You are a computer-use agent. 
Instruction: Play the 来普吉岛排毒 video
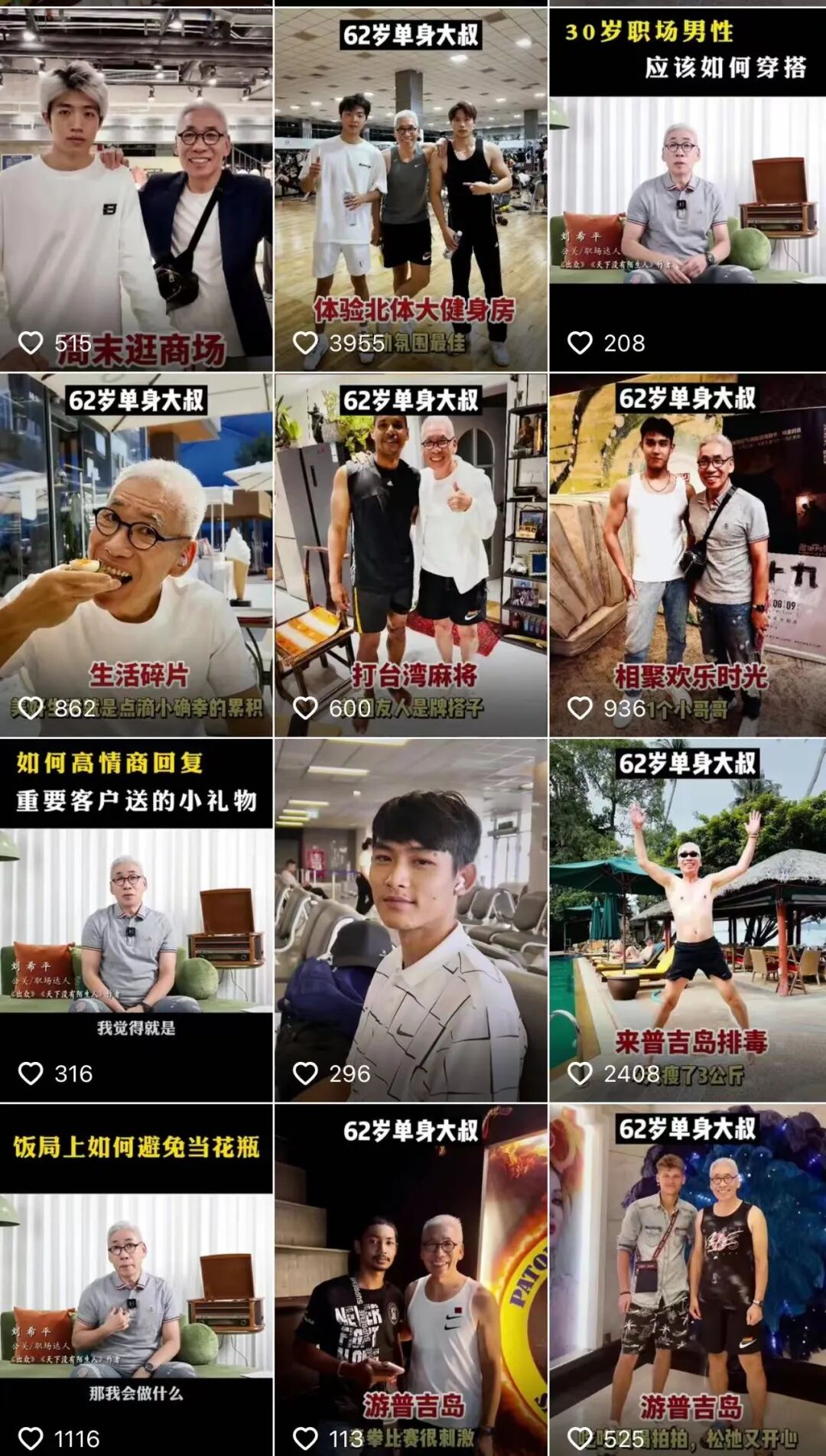(688, 920)
